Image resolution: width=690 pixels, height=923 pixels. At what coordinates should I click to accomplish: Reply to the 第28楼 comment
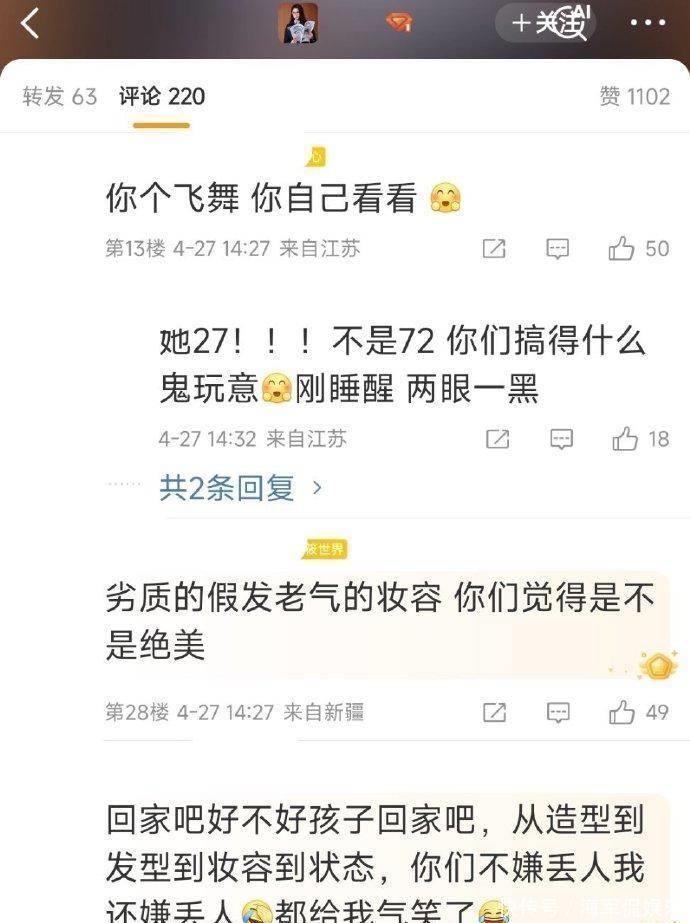558,712
